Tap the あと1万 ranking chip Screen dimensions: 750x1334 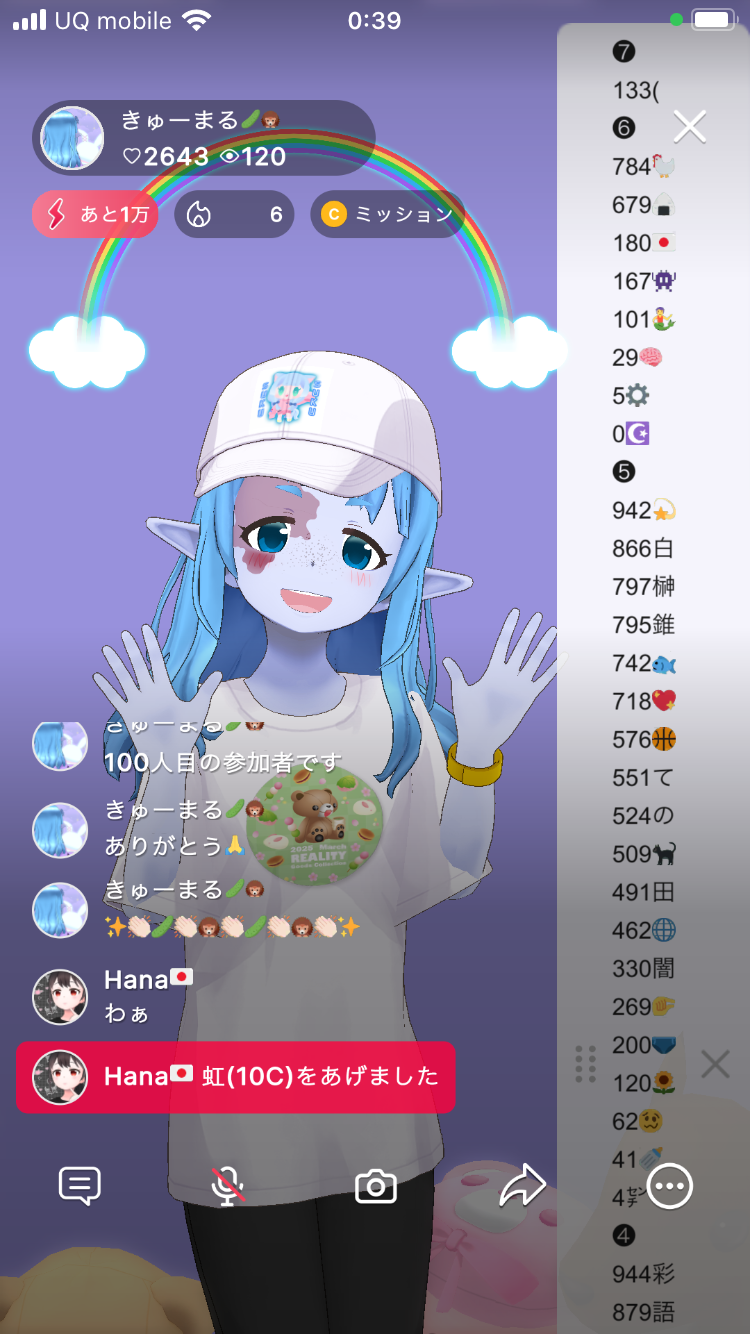coord(95,214)
